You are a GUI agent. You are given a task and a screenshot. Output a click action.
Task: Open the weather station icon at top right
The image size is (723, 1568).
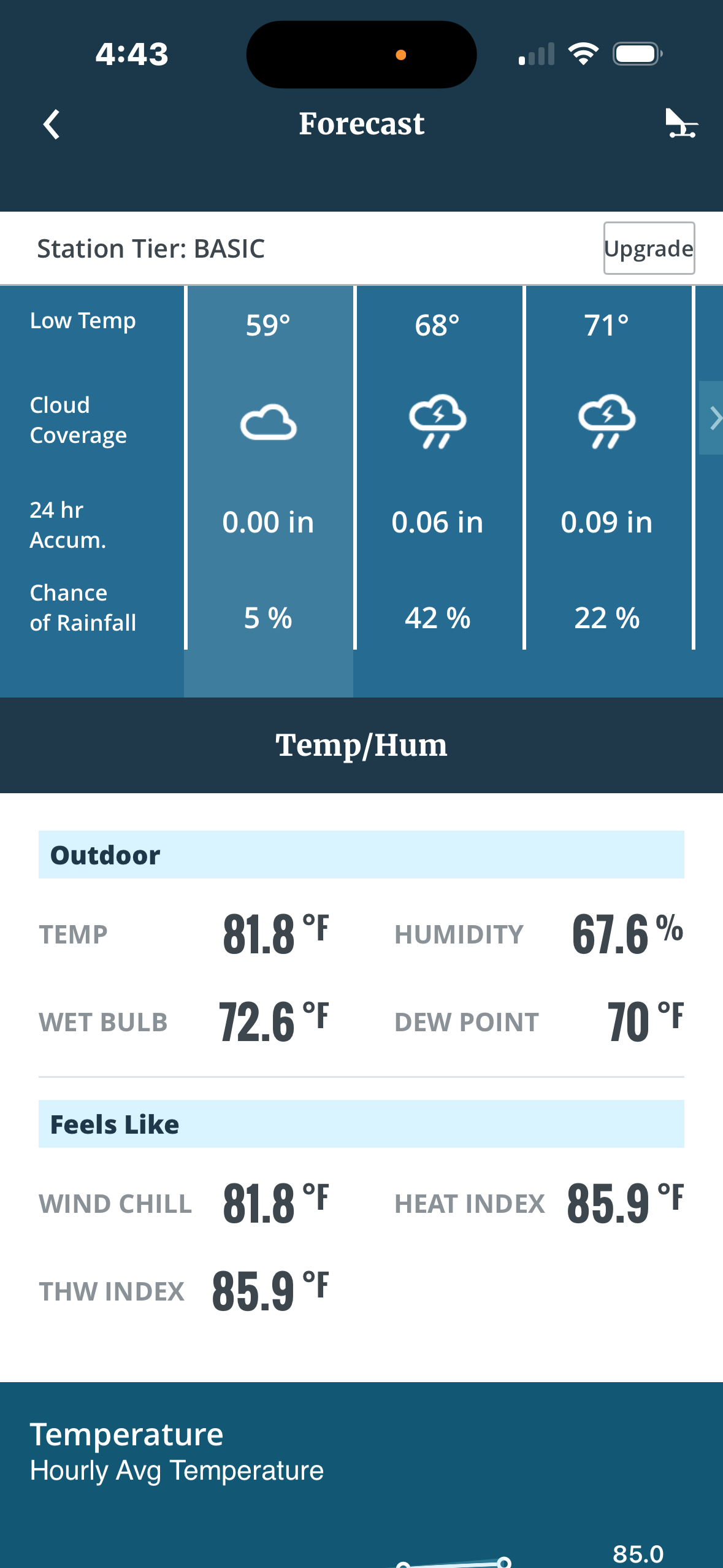[681, 123]
